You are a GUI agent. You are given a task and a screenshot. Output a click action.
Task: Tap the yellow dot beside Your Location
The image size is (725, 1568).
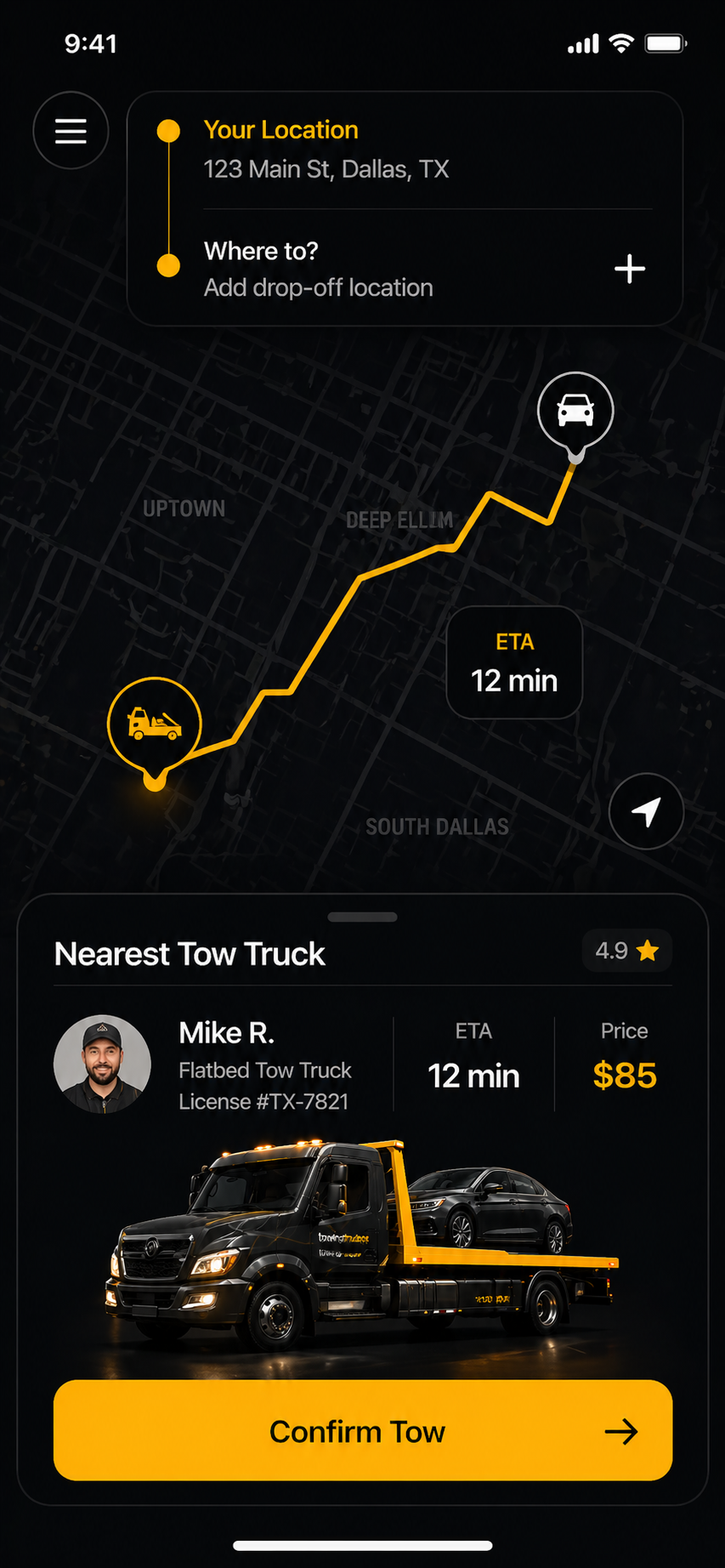click(x=169, y=130)
